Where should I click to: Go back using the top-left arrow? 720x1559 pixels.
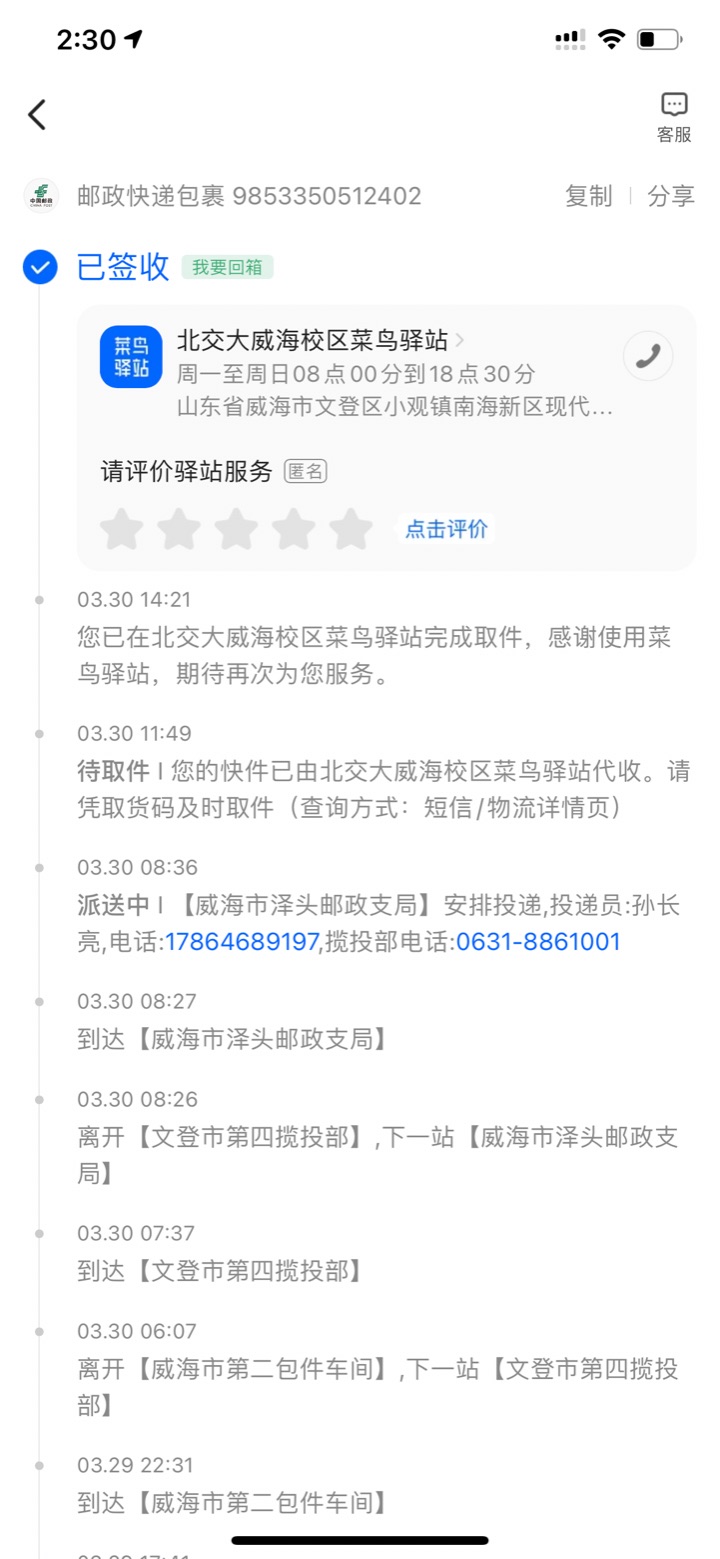37,115
